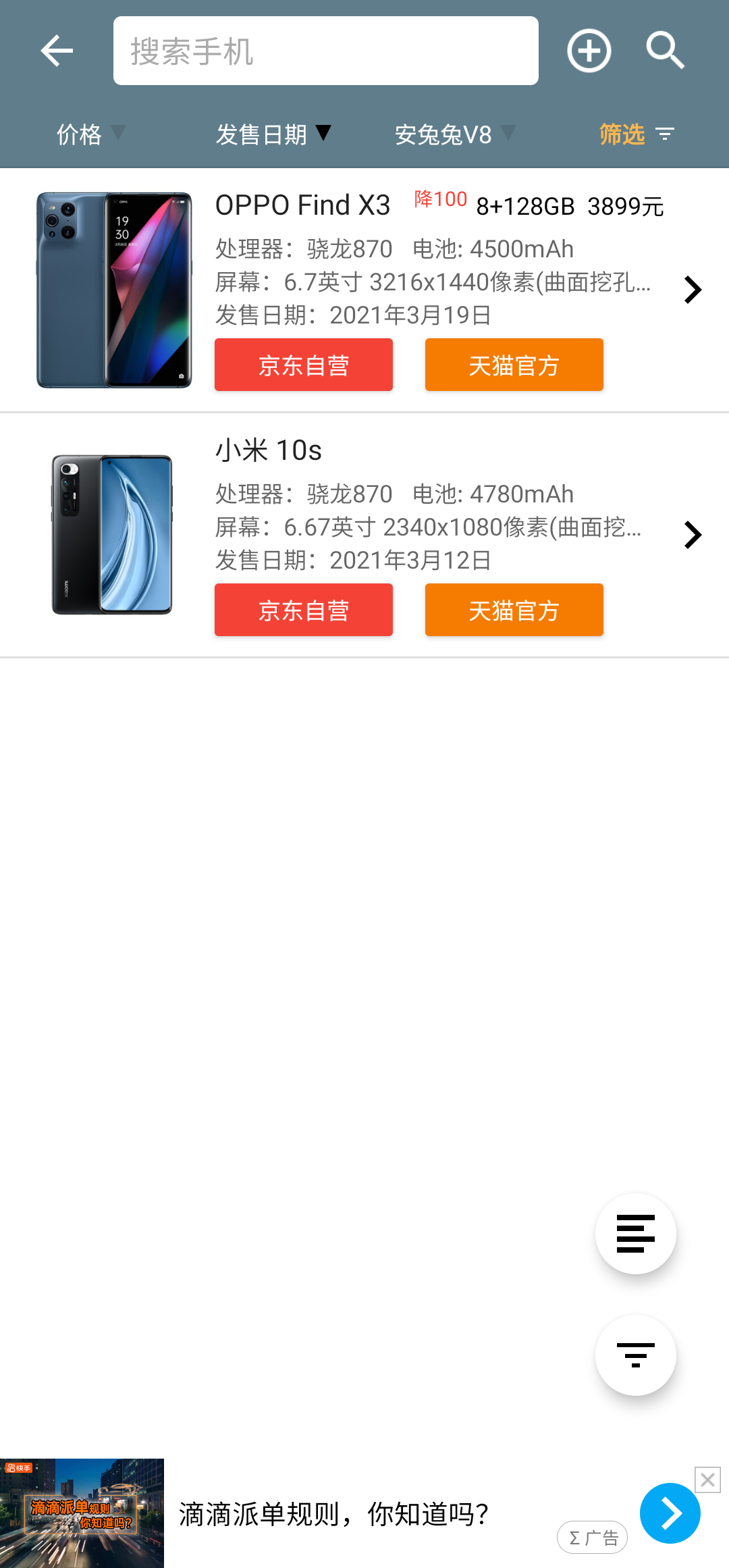Tap 天猫官方 for 小米 10s
Screen dimensions: 729x1568
tap(514, 610)
